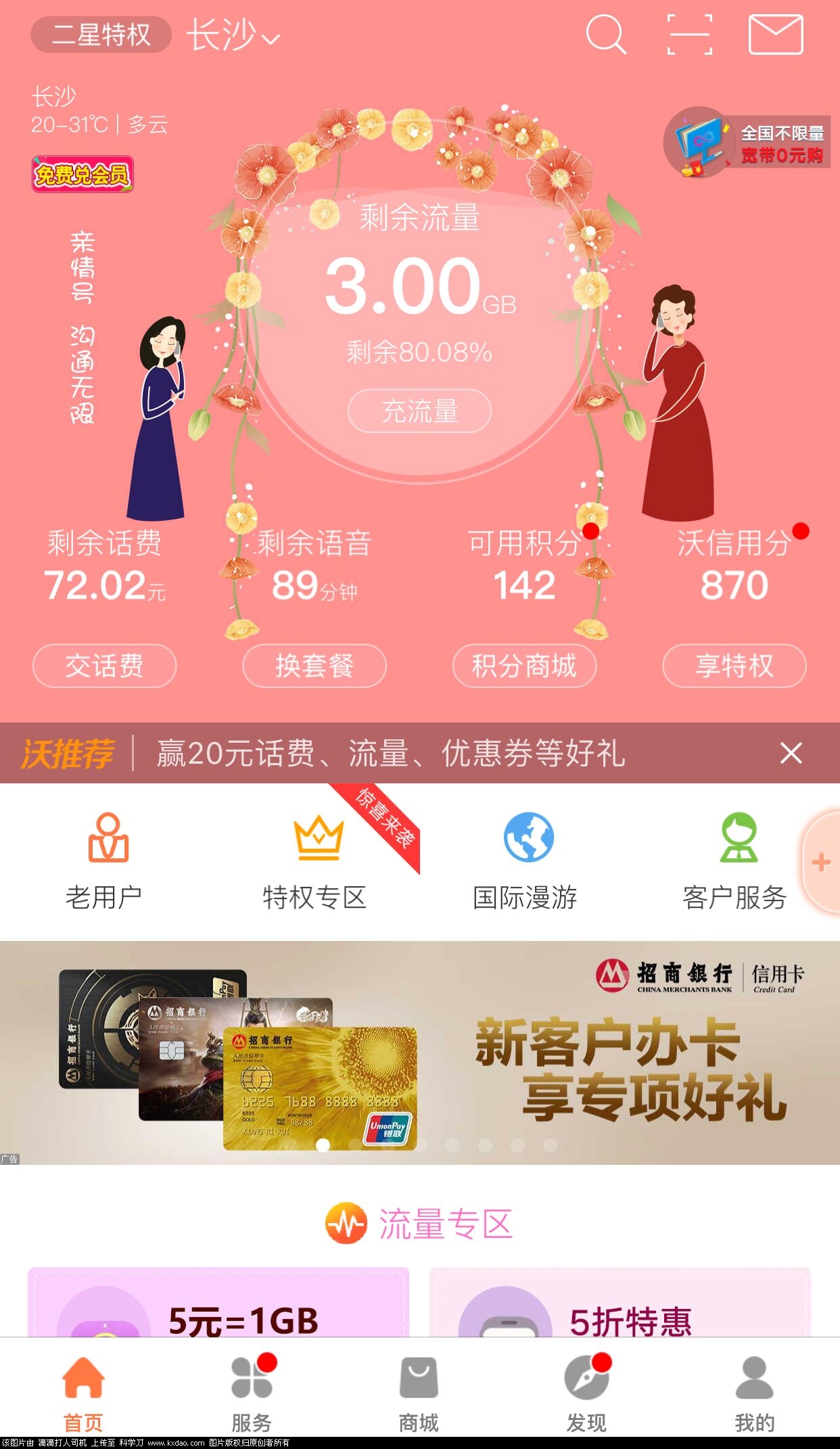Open the QR scan icon
The width and height of the screenshot is (840, 1449).
689,34
